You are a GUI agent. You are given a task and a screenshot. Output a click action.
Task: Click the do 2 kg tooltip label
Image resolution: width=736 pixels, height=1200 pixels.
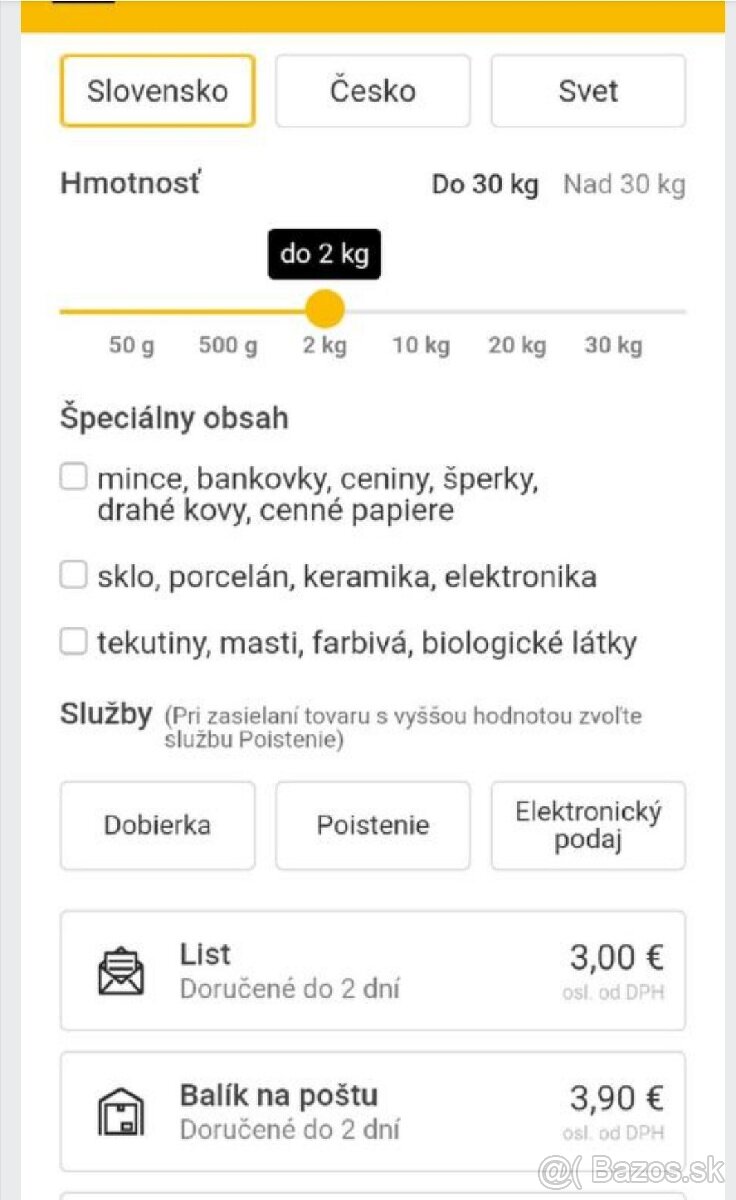point(324,254)
